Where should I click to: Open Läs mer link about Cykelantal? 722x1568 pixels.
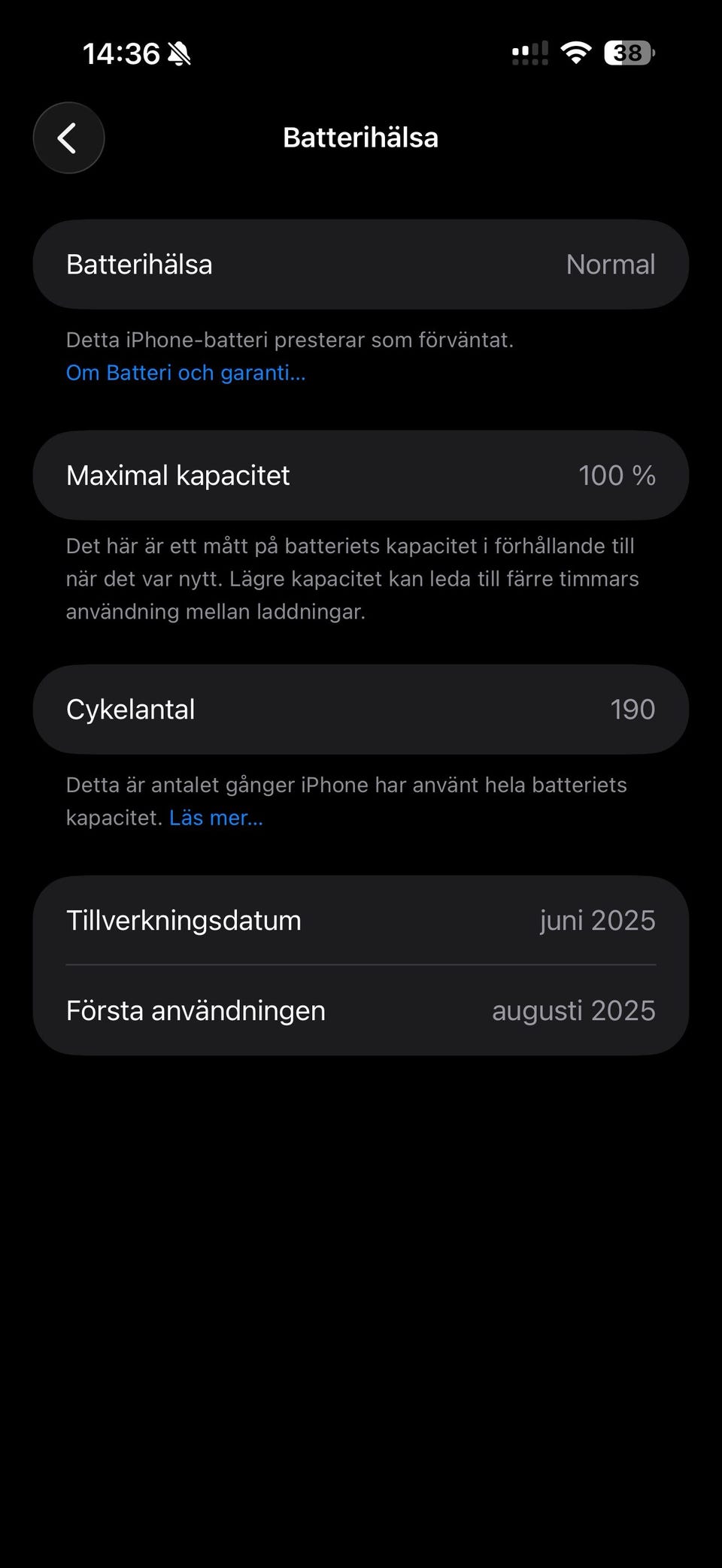click(216, 818)
